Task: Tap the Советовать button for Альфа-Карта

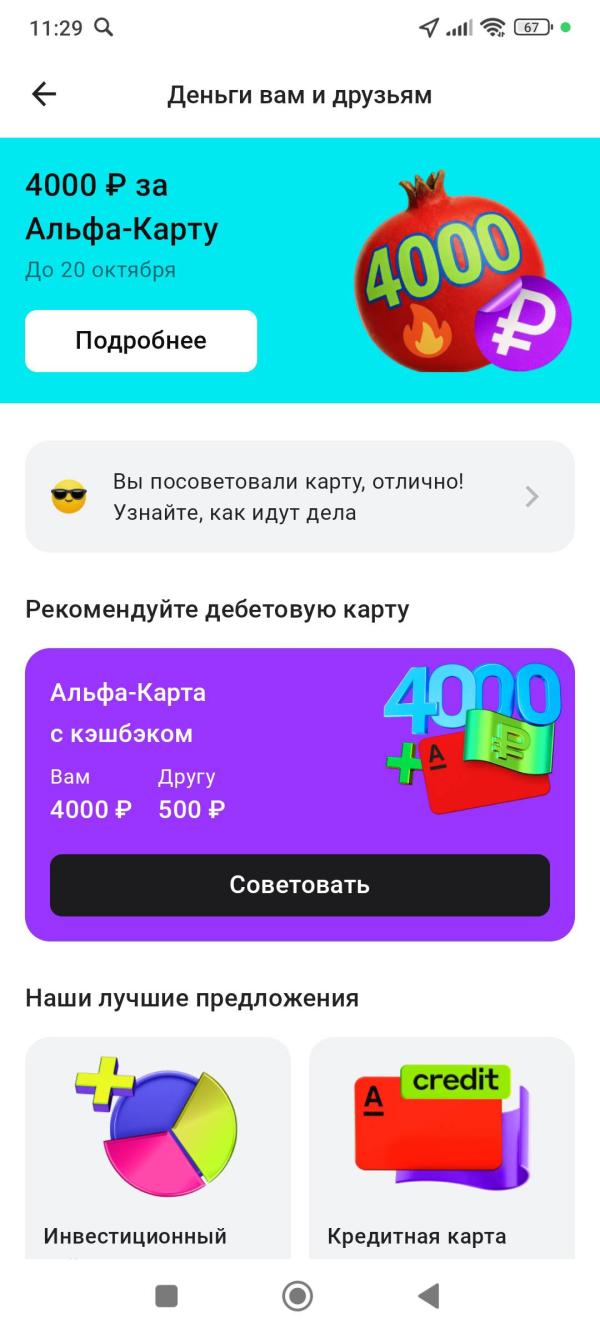Action: coord(300,885)
